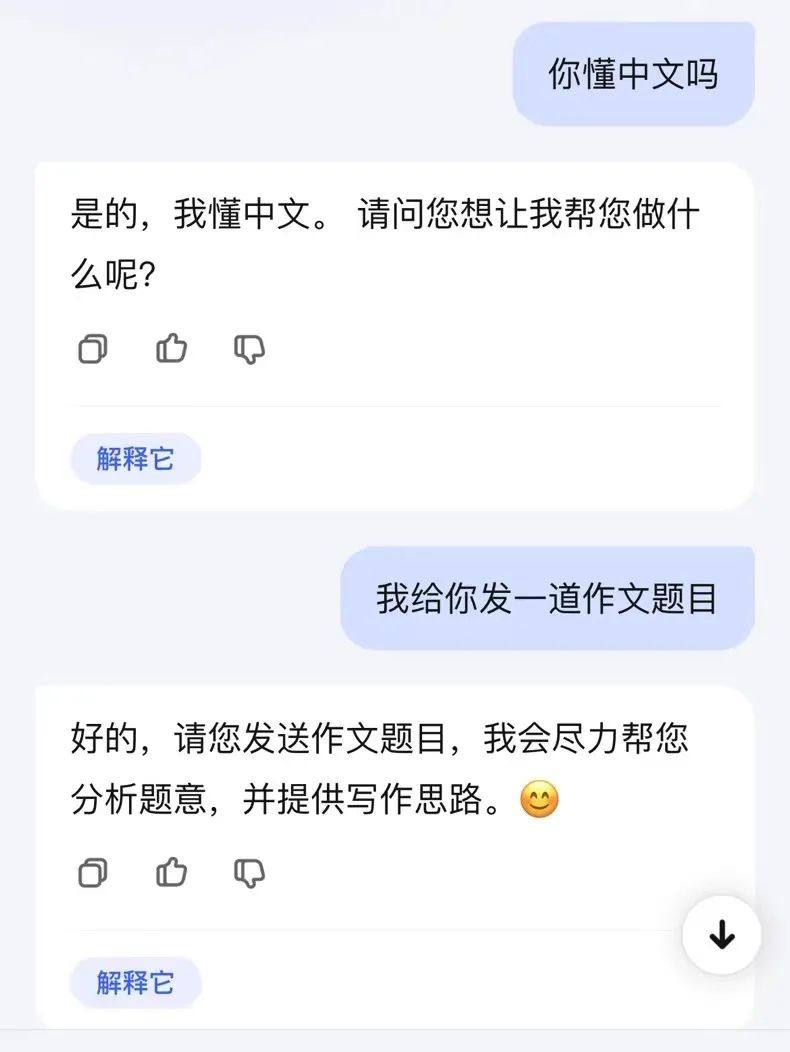Dislike the reply '是的，我懂中文'
Viewport: 790px width, 1052px height.
tap(249, 349)
